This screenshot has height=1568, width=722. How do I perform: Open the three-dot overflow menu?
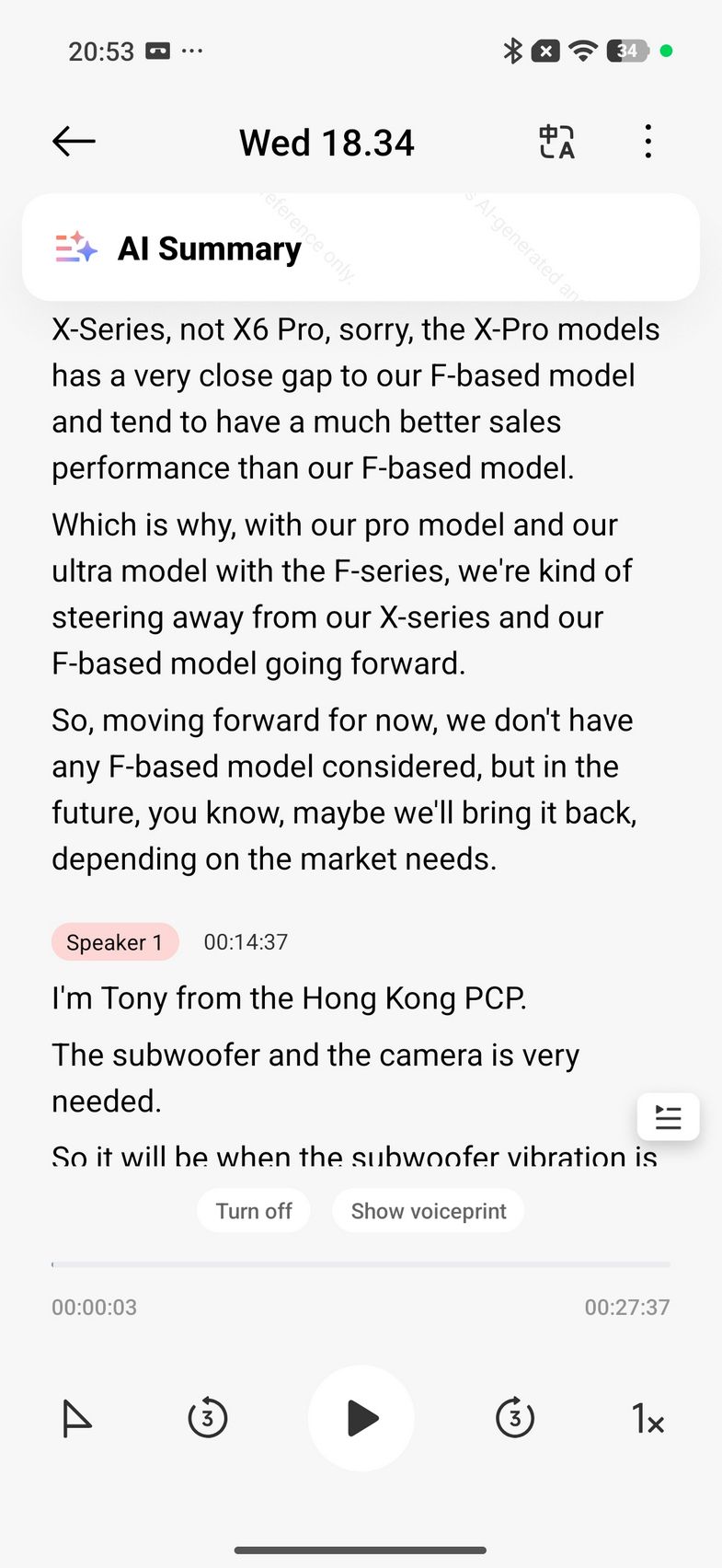coord(648,142)
